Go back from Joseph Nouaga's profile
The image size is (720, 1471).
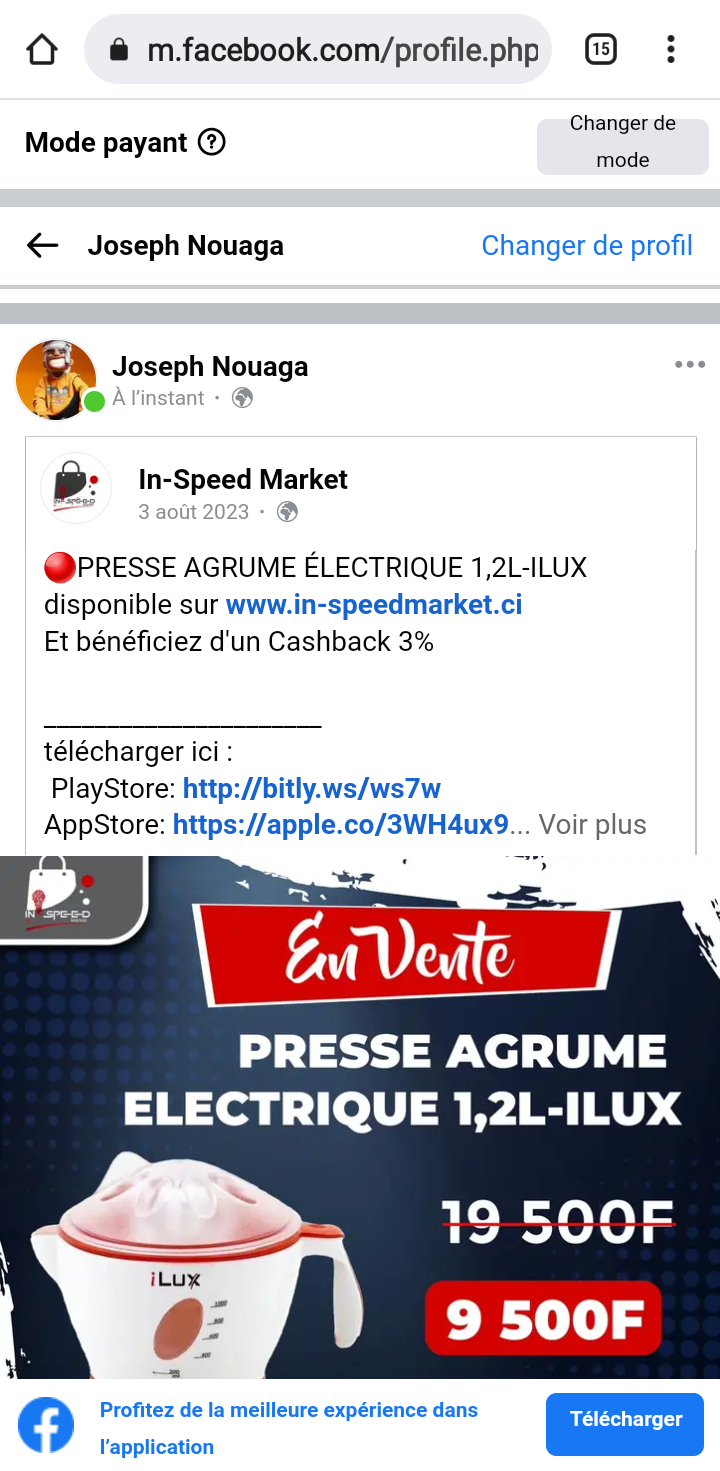[x=42, y=246]
